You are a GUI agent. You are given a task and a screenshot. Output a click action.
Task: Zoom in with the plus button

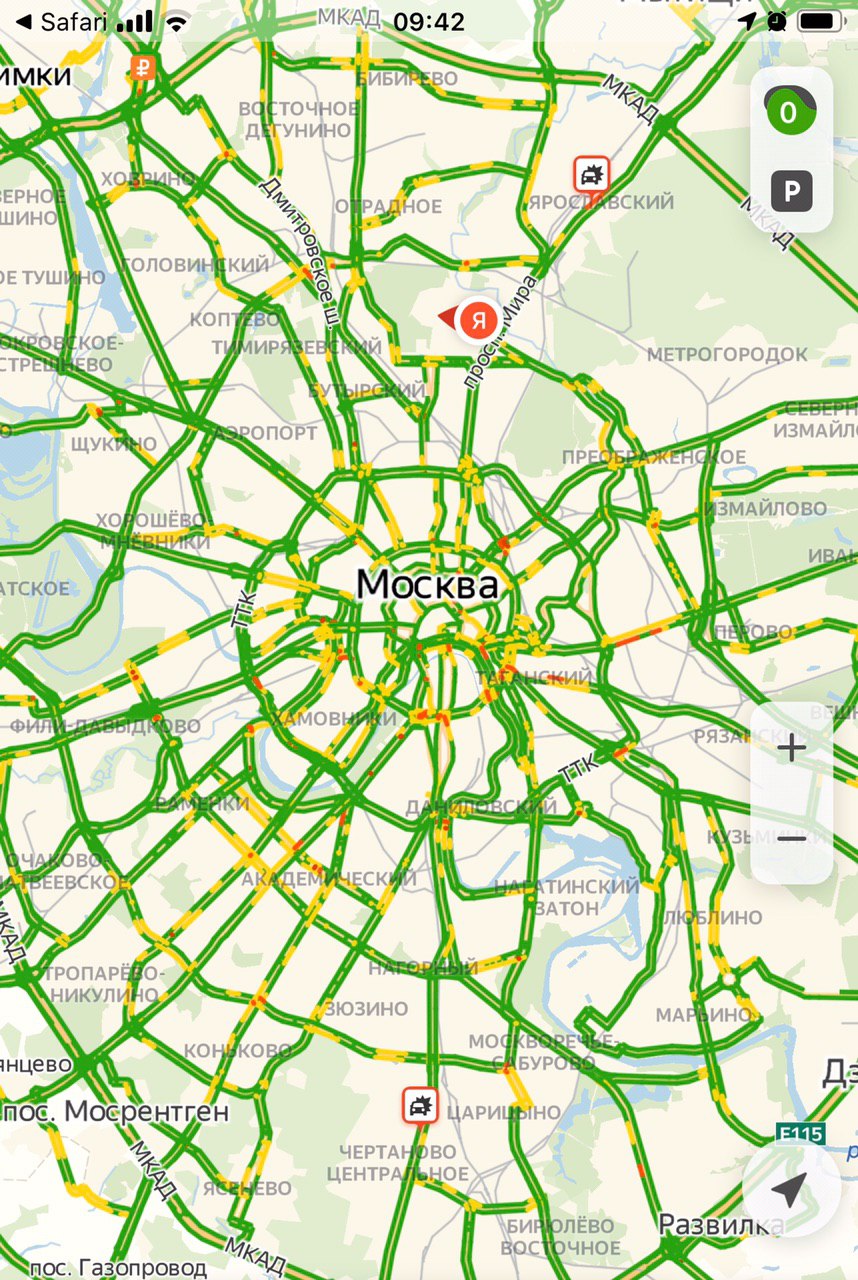pyautogui.click(x=791, y=748)
